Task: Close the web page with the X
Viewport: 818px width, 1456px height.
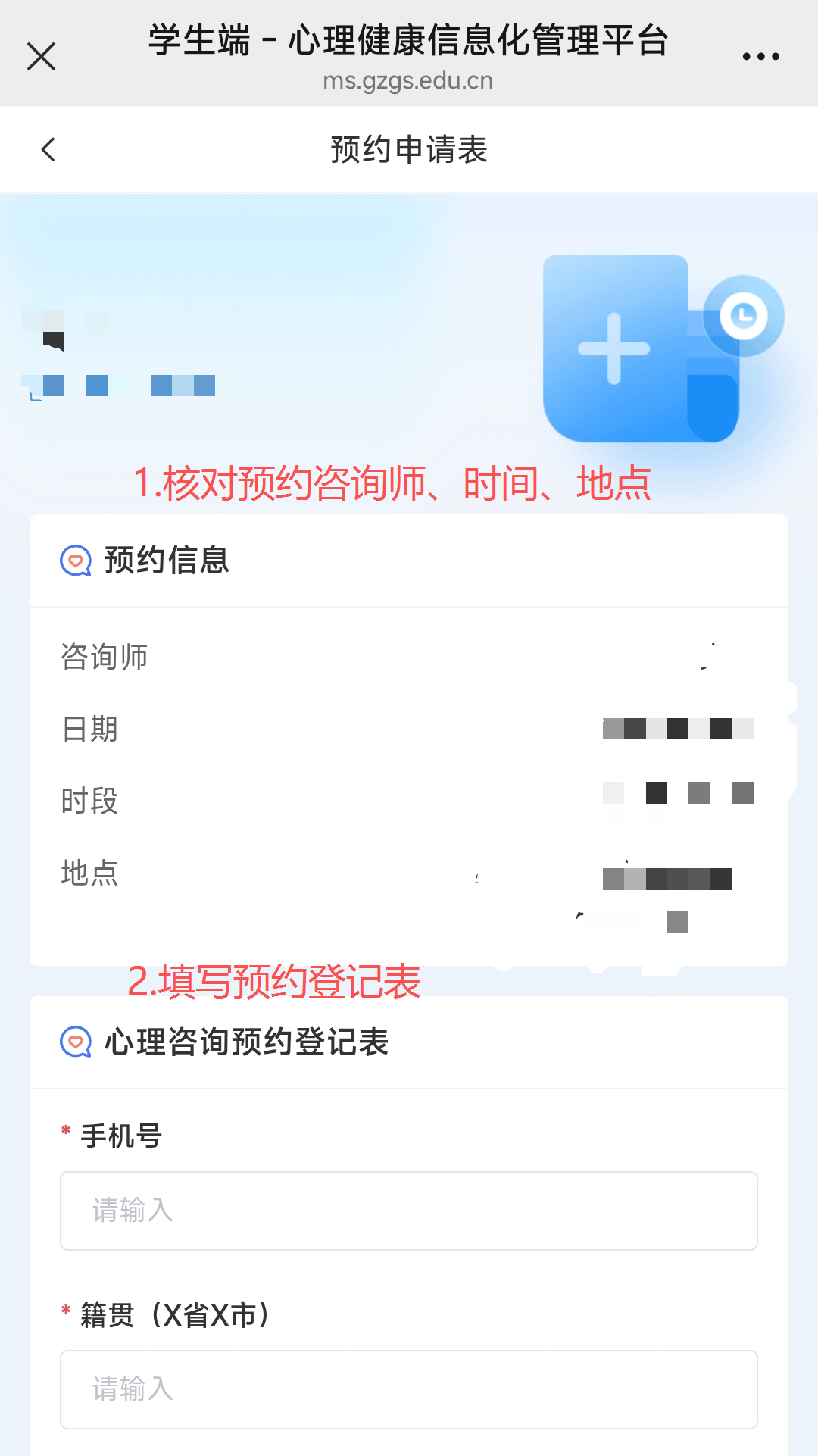Action: pos(41,56)
